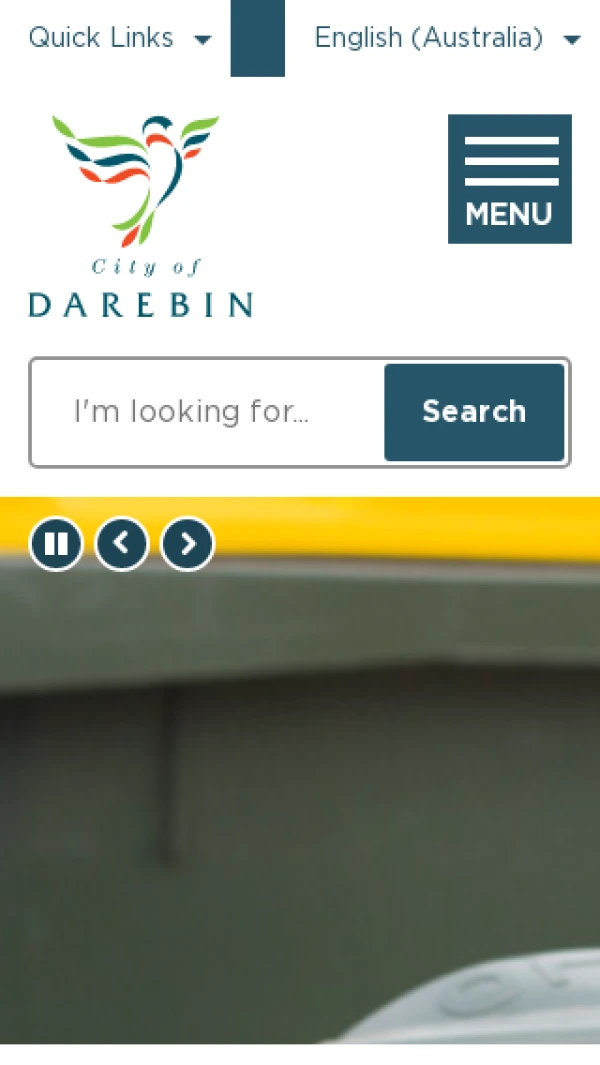Tap the Search button

pos(474,412)
